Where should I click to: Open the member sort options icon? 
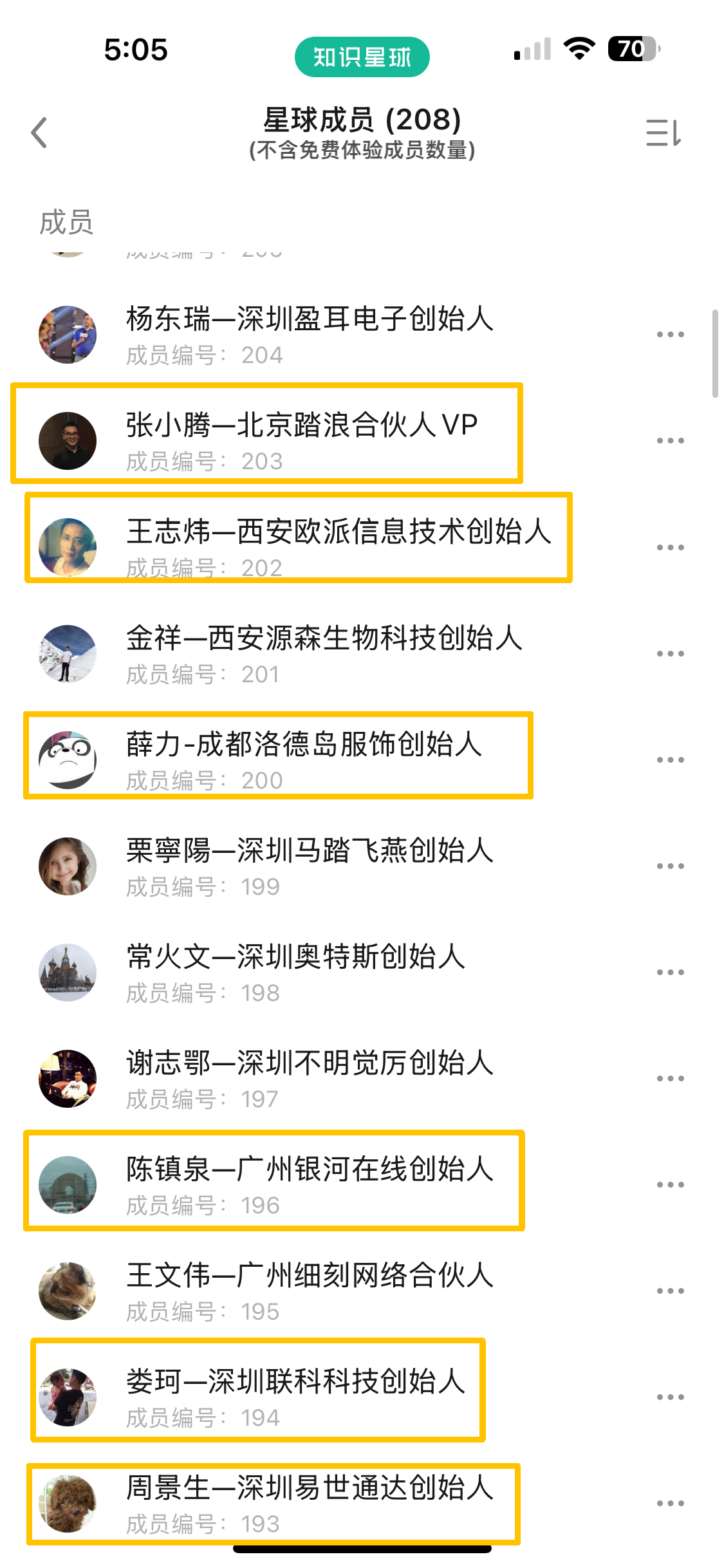(663, 133)
